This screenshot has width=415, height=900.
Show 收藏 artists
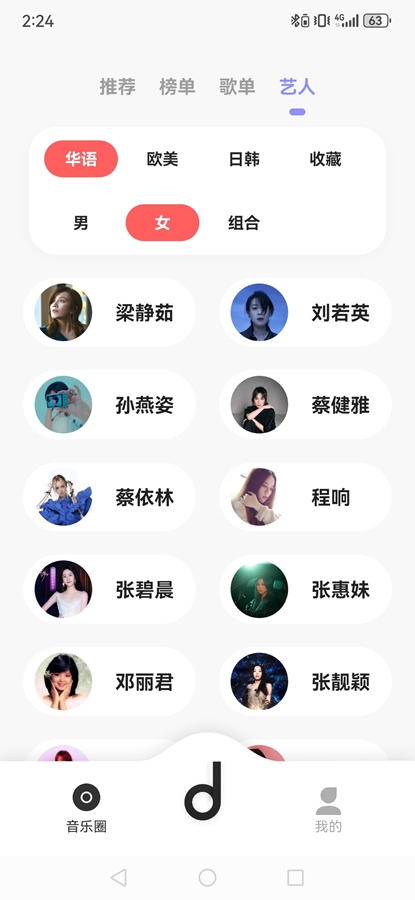click(325, 159)
